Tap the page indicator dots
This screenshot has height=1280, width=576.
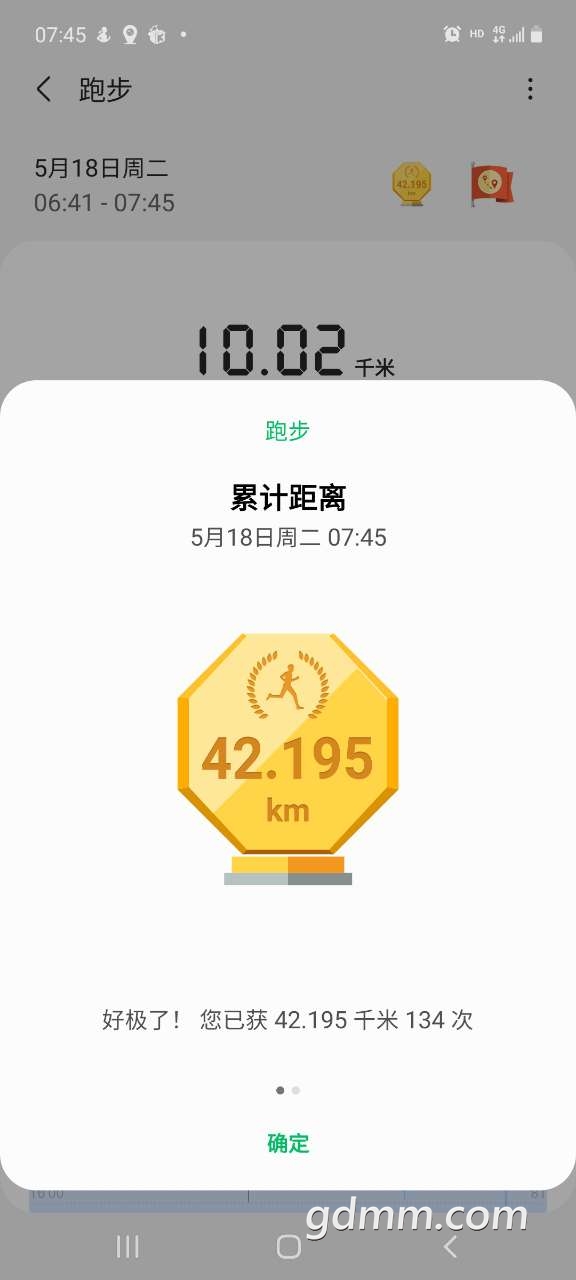288,1090
